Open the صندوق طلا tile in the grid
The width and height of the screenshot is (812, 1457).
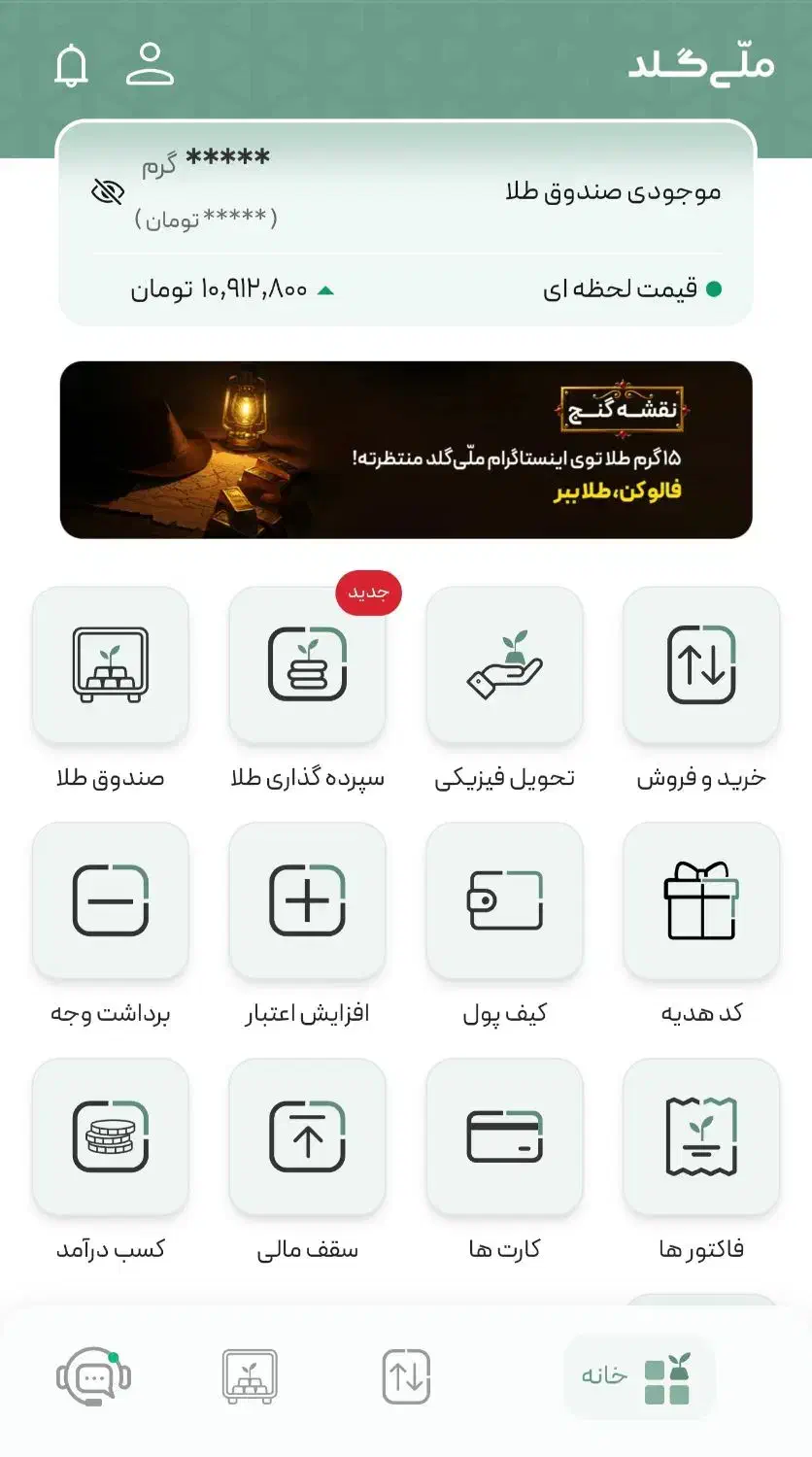click(111, 665)
